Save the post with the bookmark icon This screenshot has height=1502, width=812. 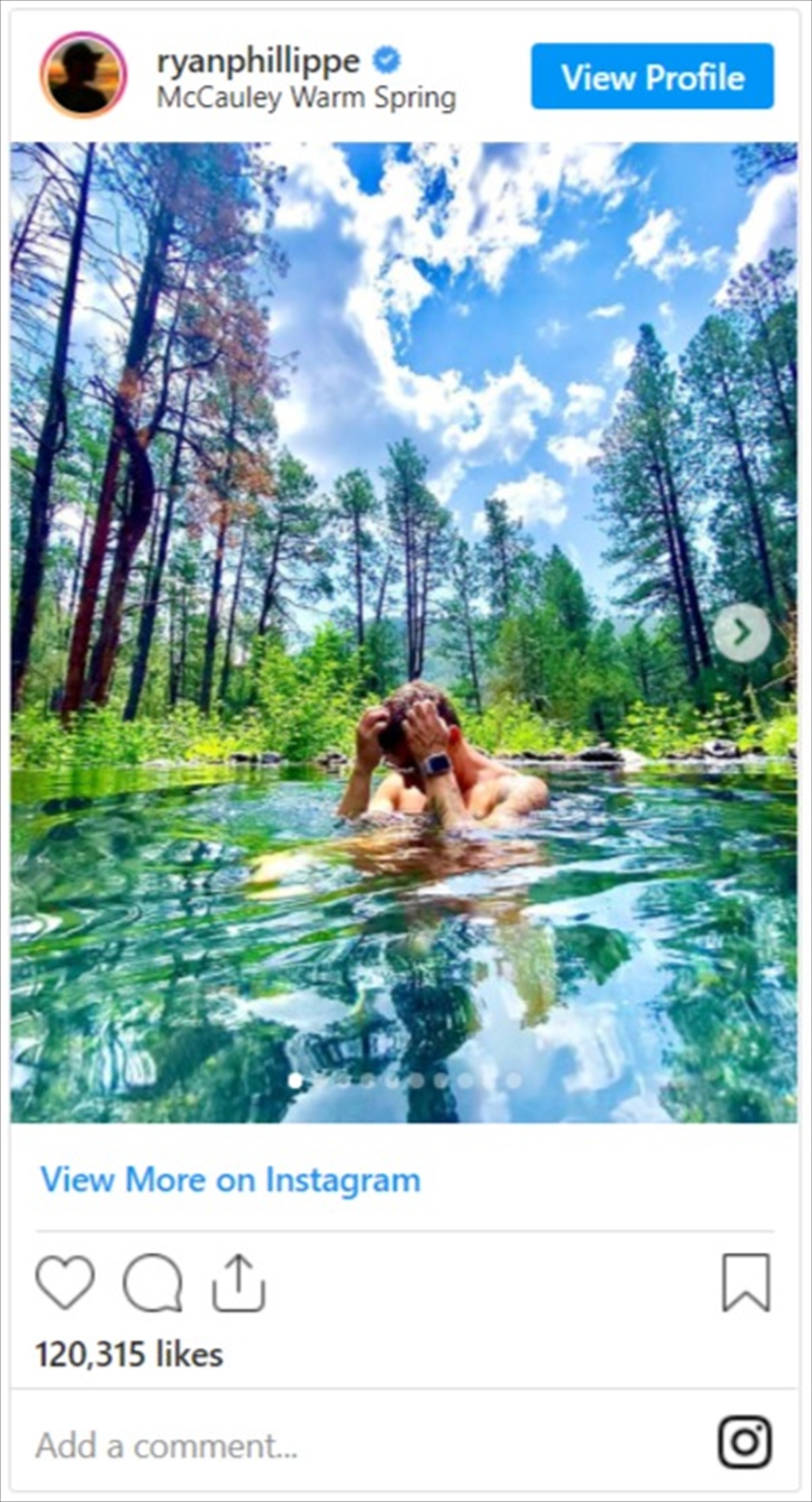coord(746,1283)
